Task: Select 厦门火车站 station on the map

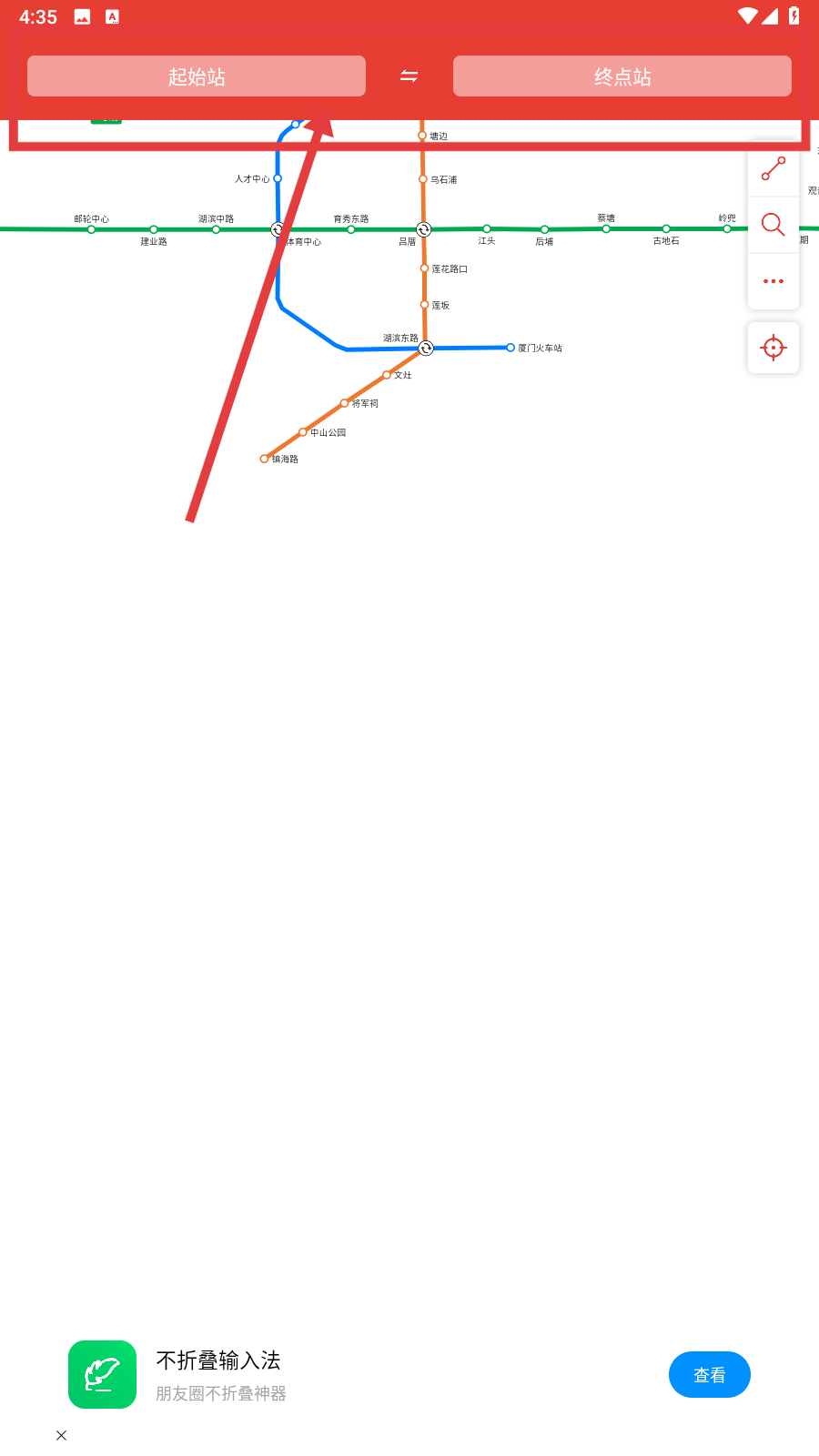Action: [x=511, y=348]
